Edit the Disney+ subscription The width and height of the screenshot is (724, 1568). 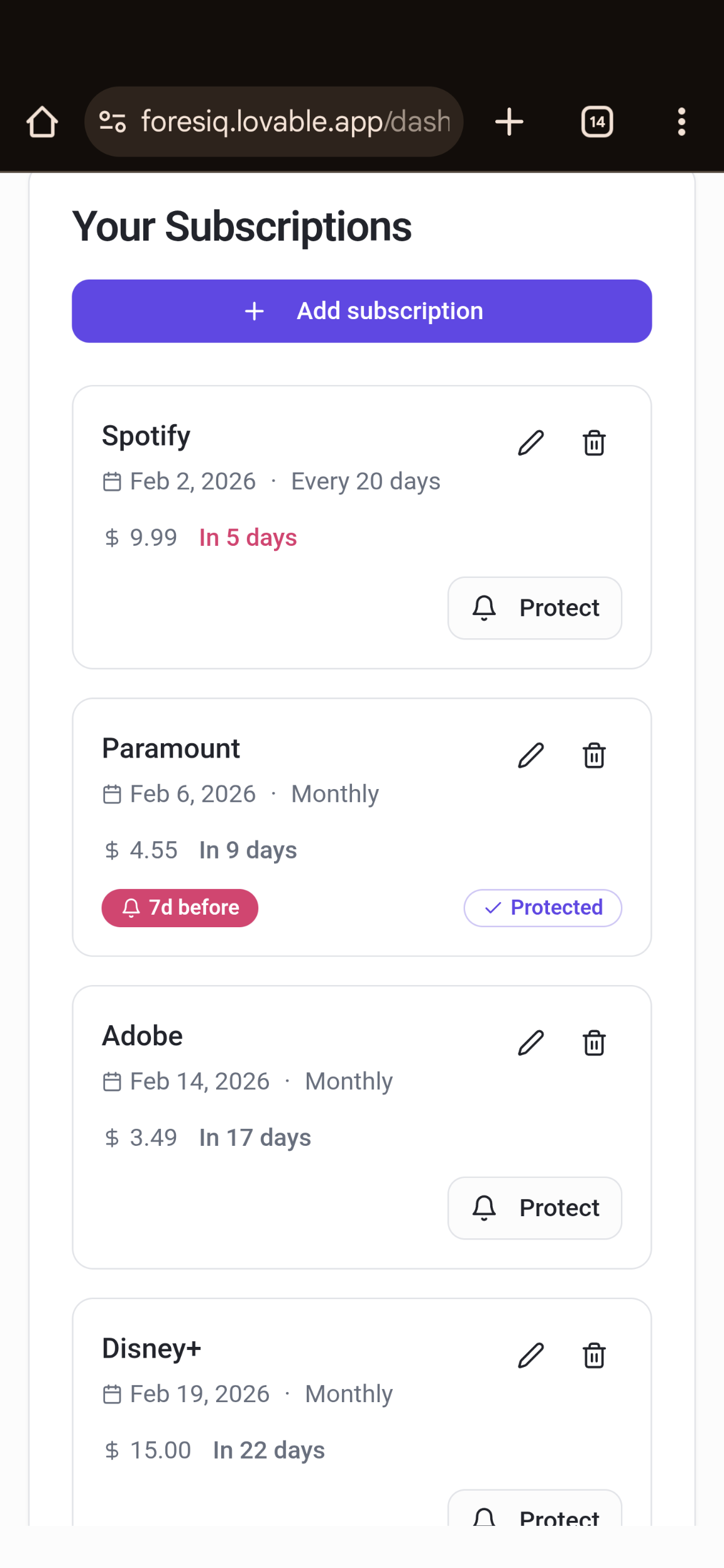click(x=530, y=1355)
